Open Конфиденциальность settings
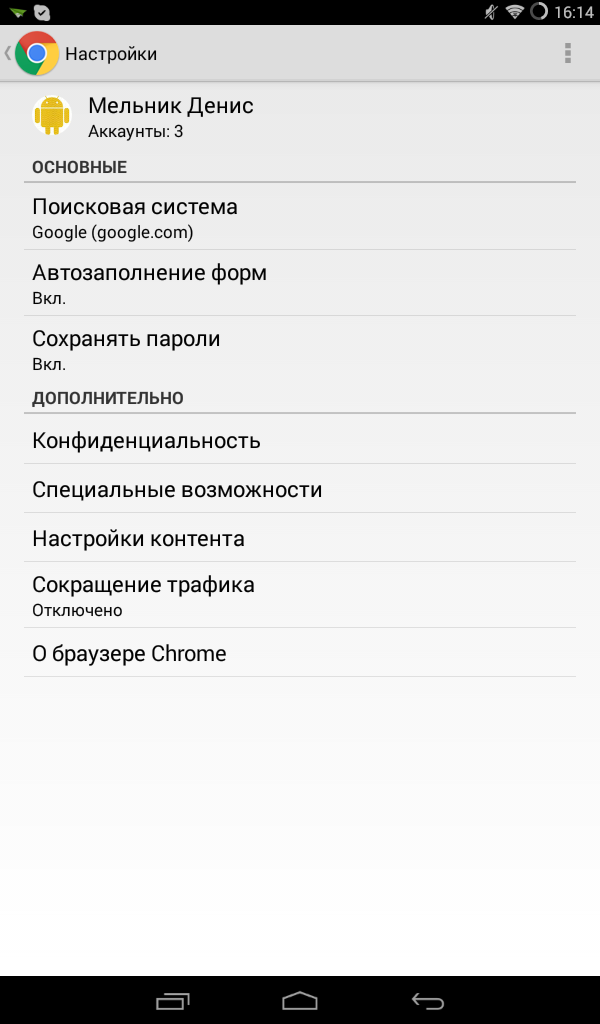 300,440
